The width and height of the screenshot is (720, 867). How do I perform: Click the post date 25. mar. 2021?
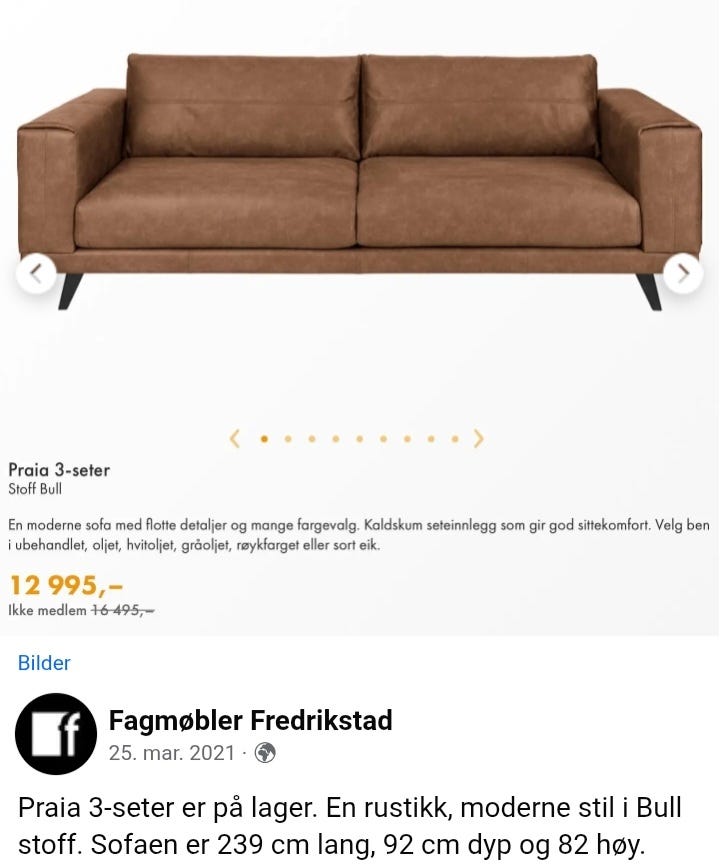pos(171,755)
